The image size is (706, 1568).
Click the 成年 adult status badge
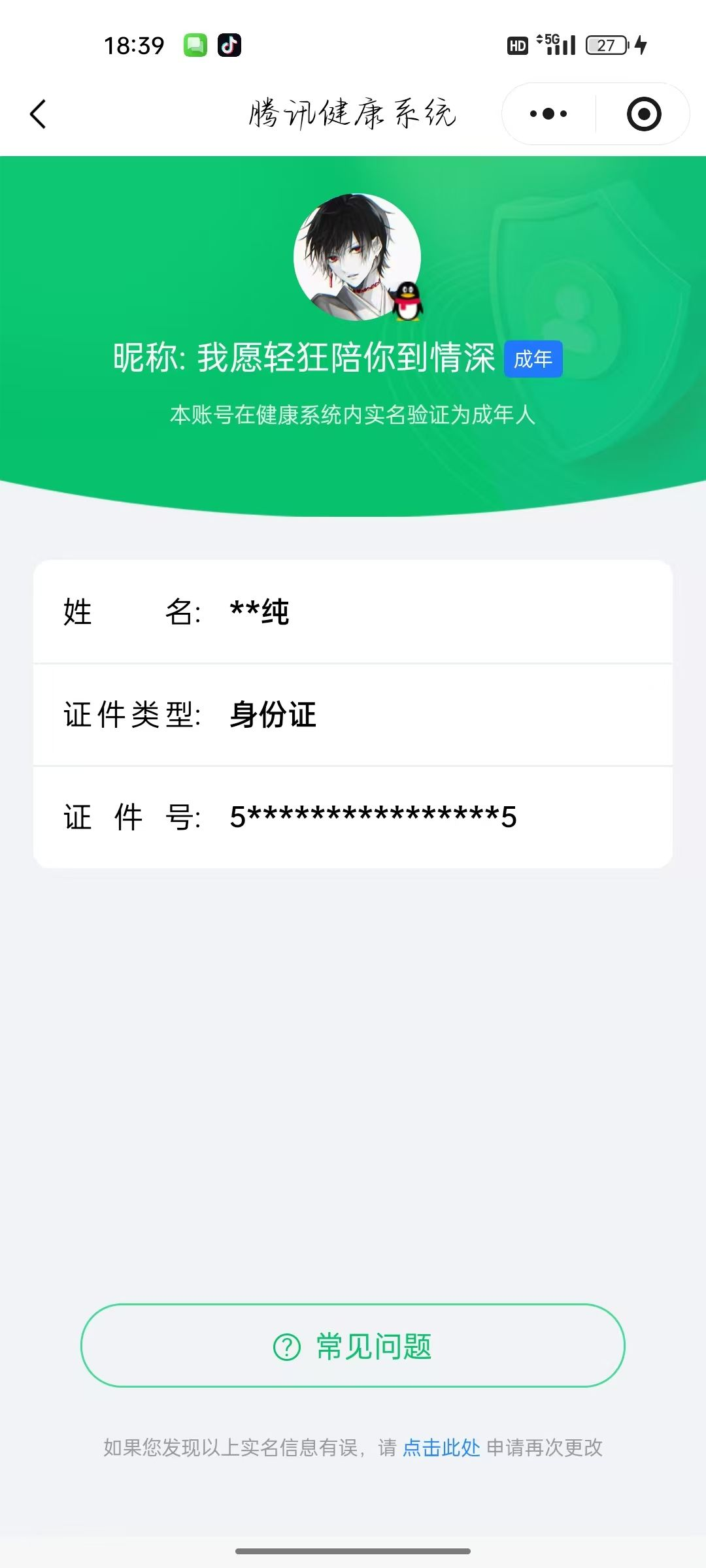pyautogui.click(x=533, y=359)
